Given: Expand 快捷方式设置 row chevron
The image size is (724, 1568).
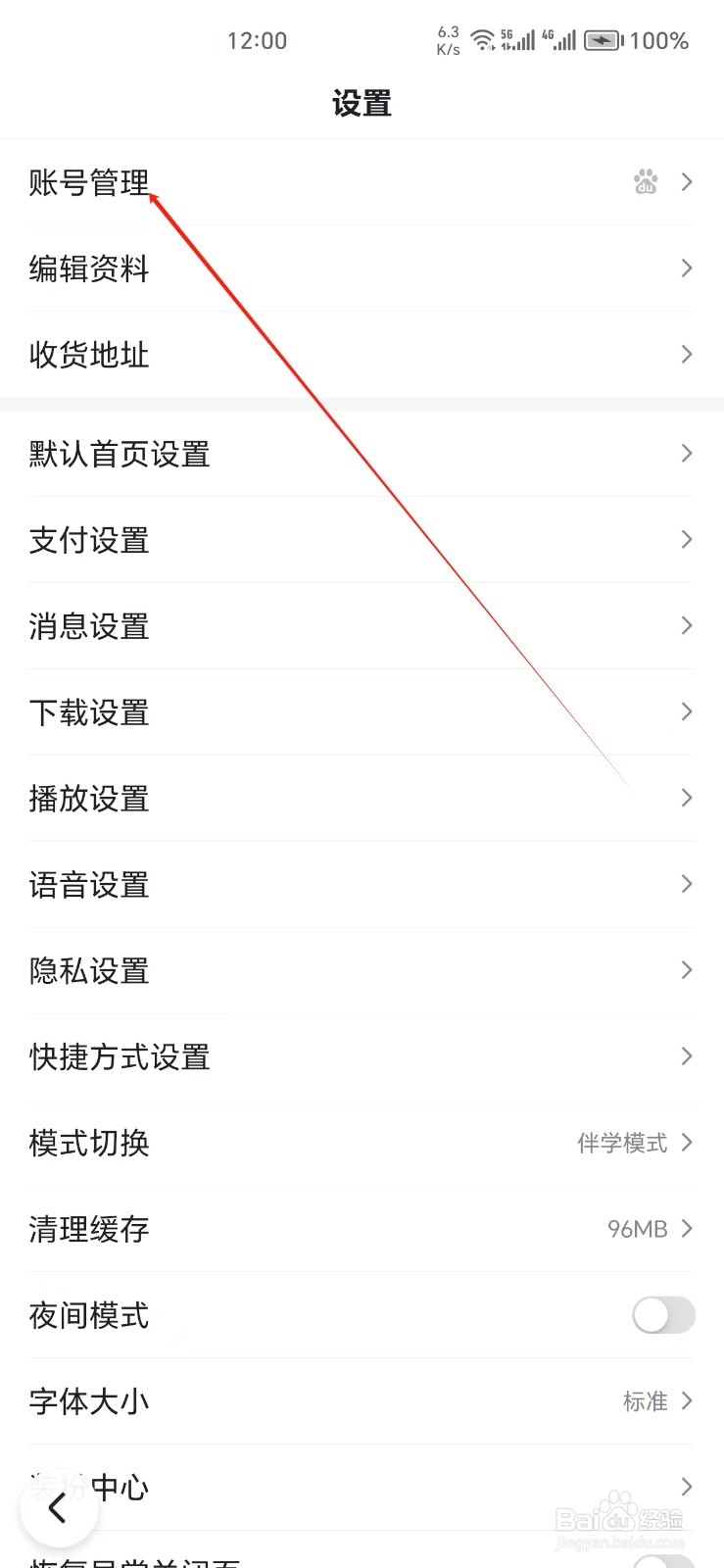Looking at the screenshot, I should (686, 1056).
